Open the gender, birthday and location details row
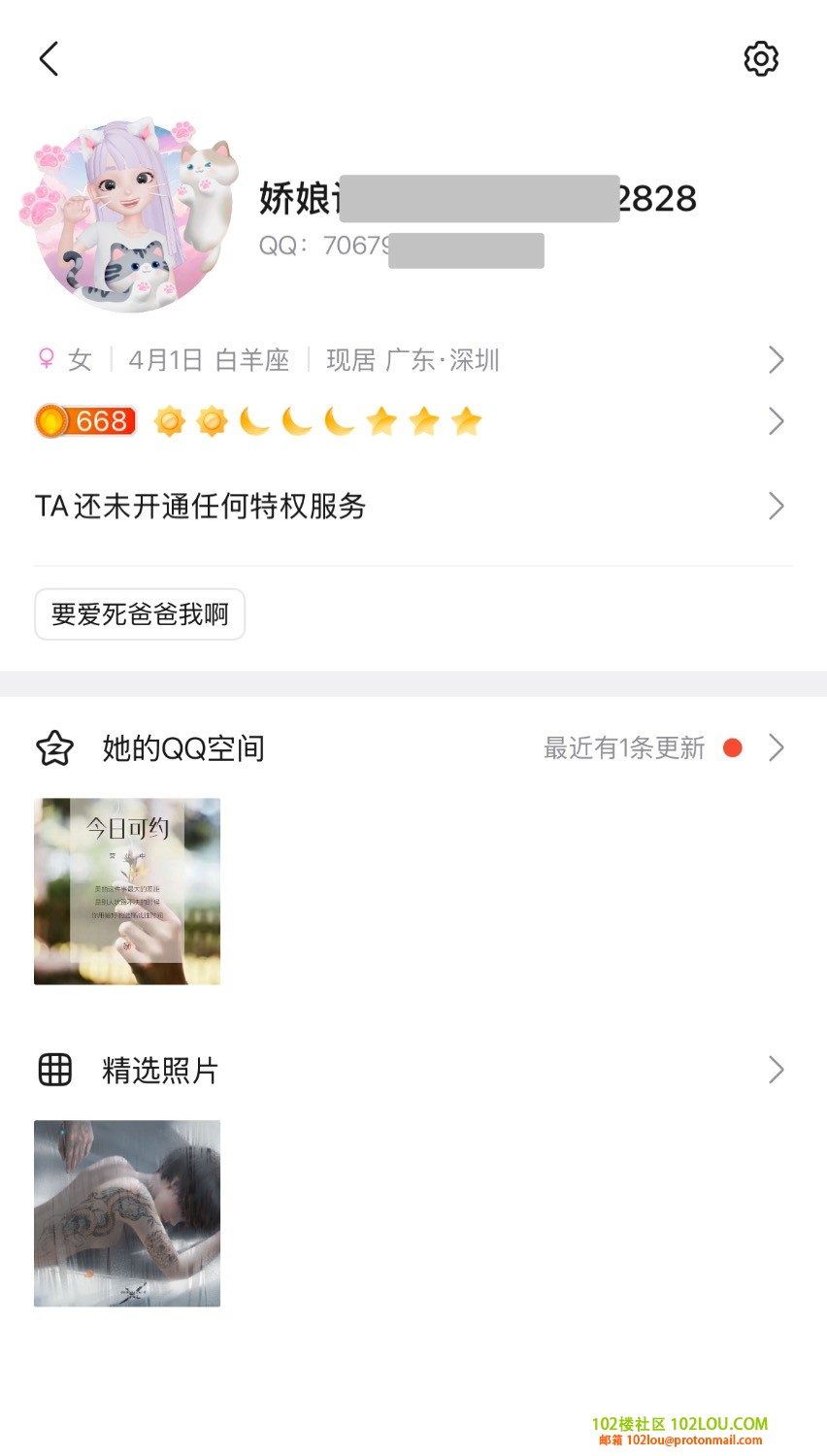 (408, 360)
